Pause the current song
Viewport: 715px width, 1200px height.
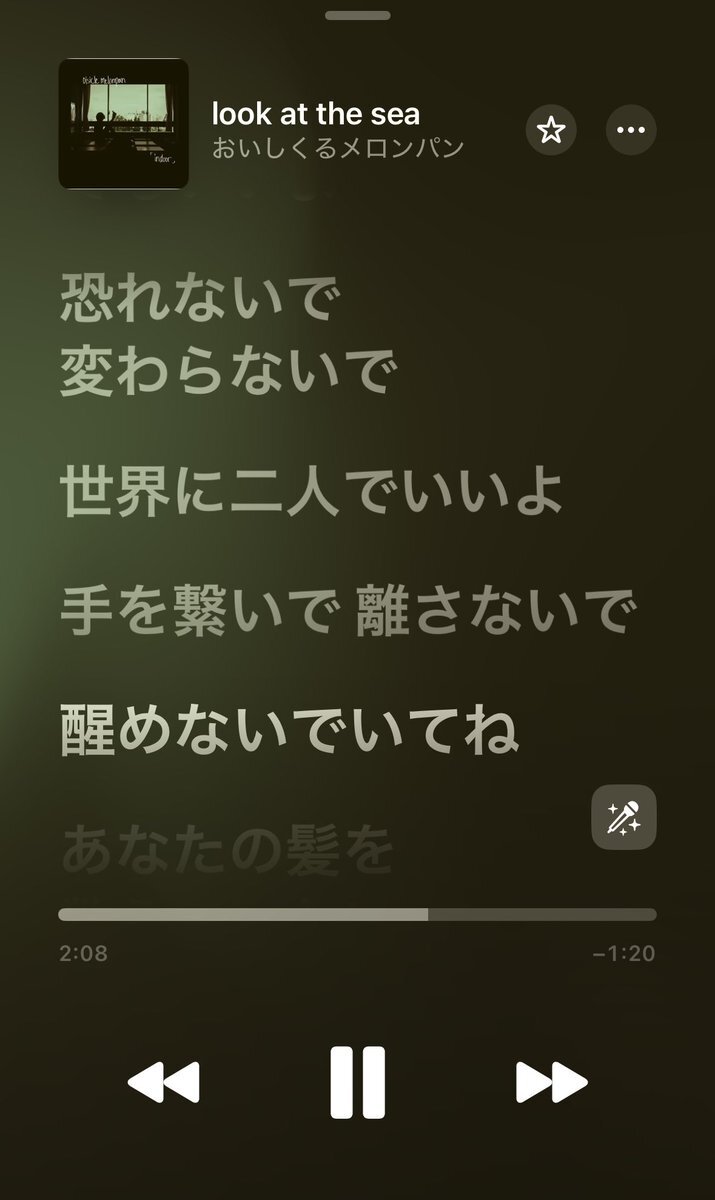[357, 1081]
